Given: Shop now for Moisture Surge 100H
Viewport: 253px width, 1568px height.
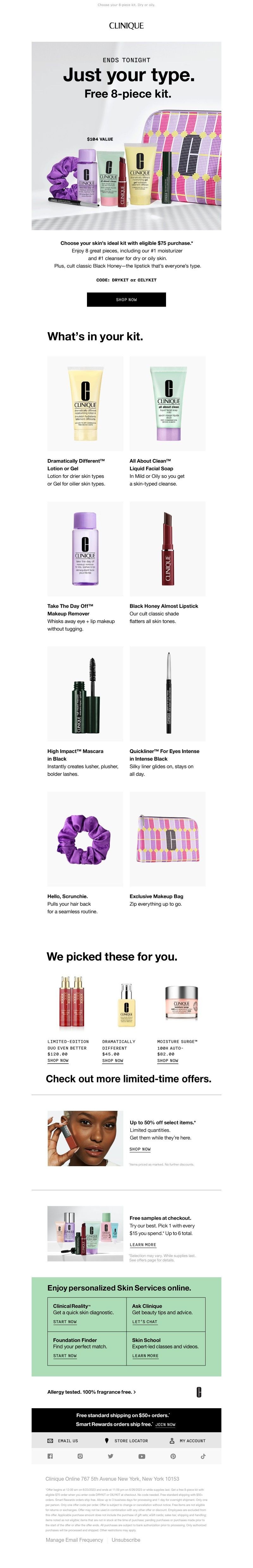Looking at the screenshot, I should coord(167,1060).
